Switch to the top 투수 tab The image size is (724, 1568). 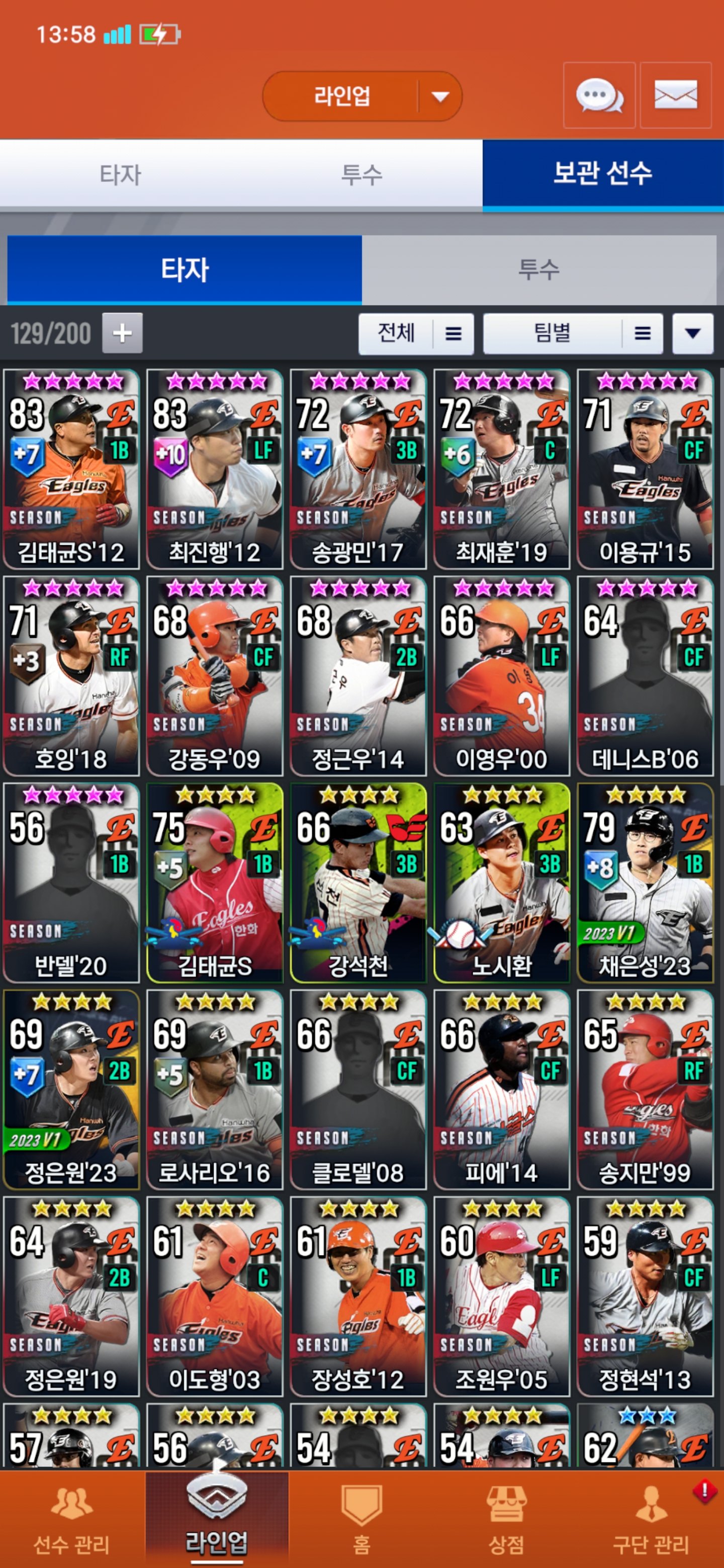click(x=361, y=175)
